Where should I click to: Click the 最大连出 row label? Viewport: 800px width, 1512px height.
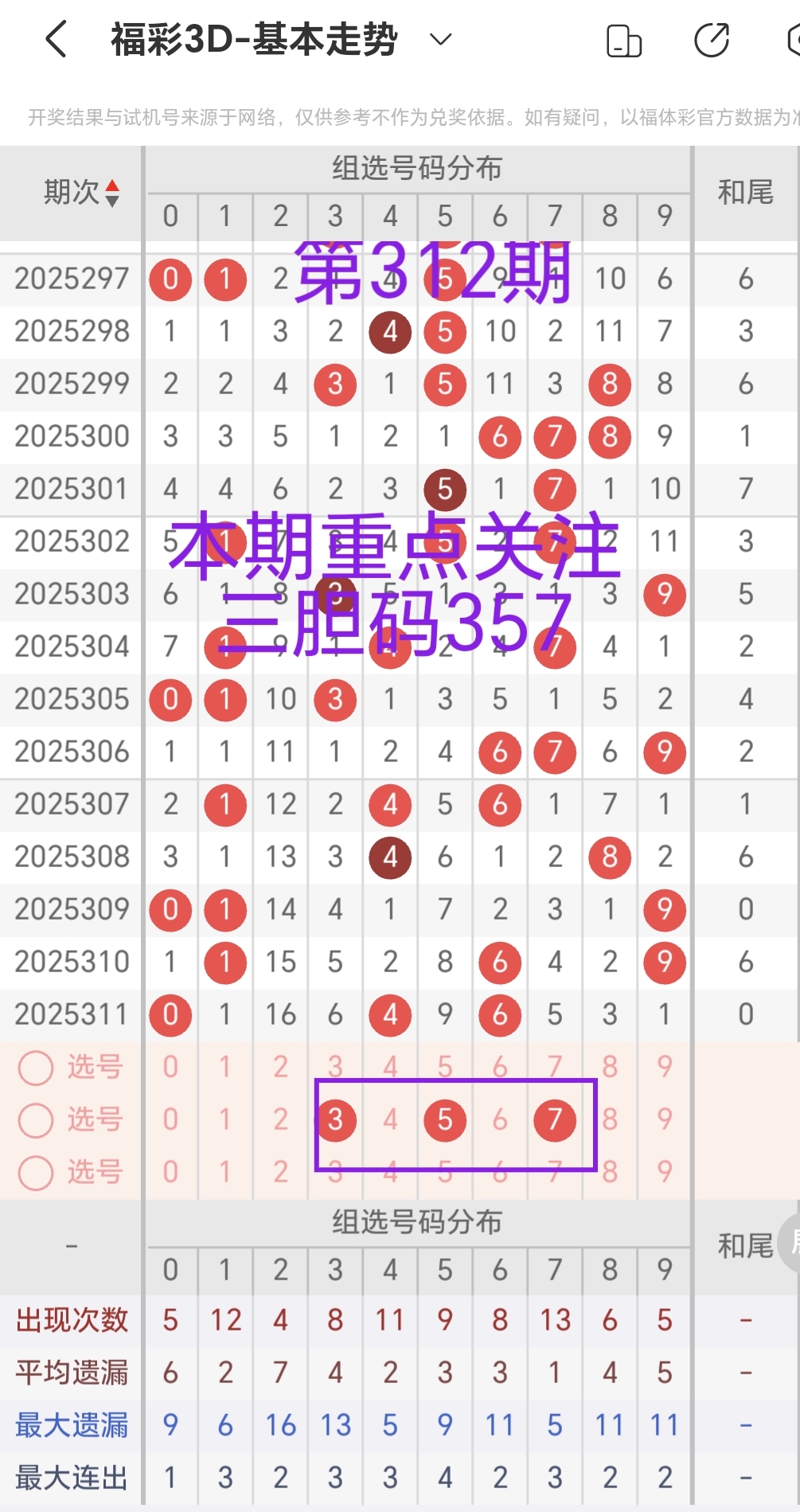[x=71, y=1478]
